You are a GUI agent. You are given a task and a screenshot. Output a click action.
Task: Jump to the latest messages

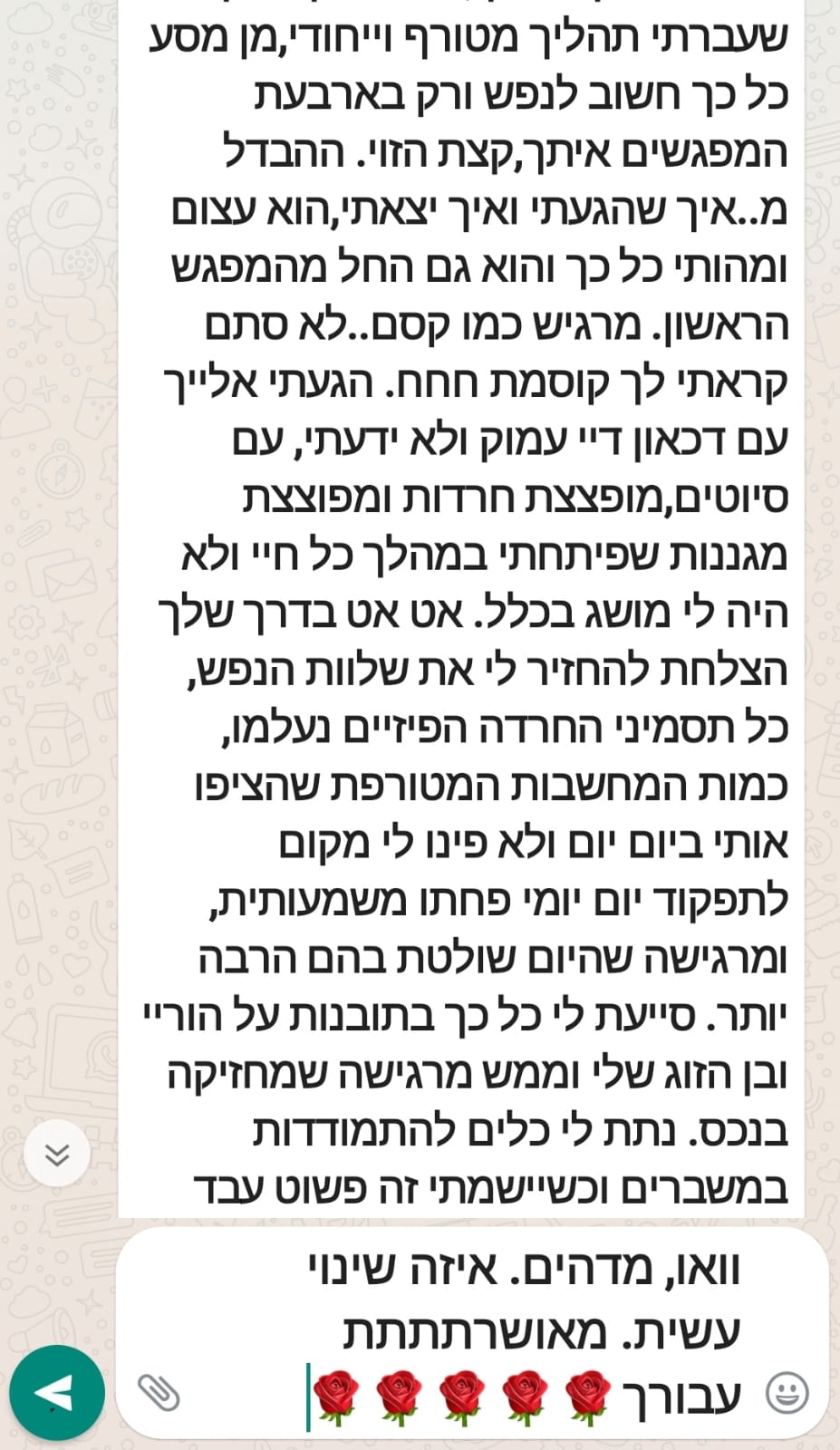pyautogui.click(x=57, y=1154)
